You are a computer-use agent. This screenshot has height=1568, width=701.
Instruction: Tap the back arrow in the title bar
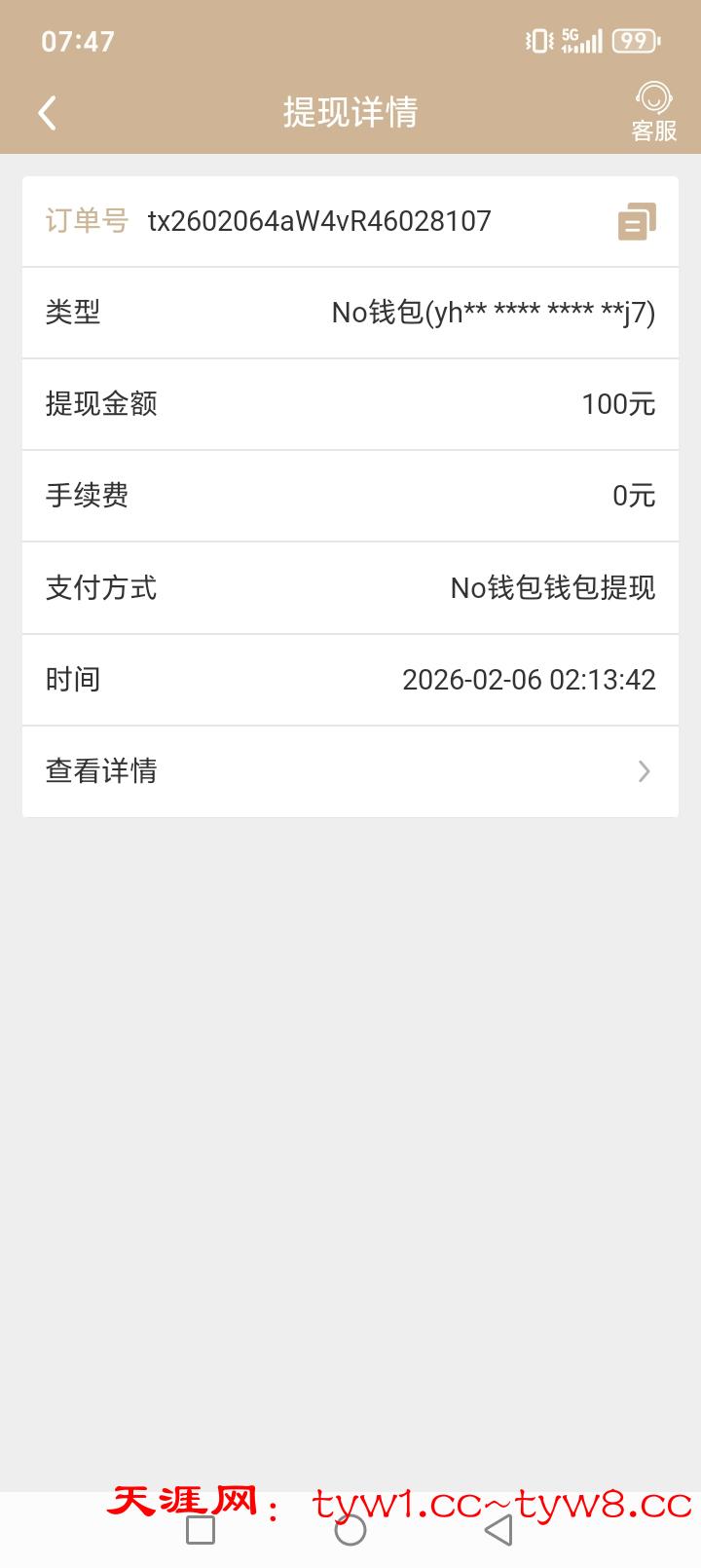click(46, 112)
